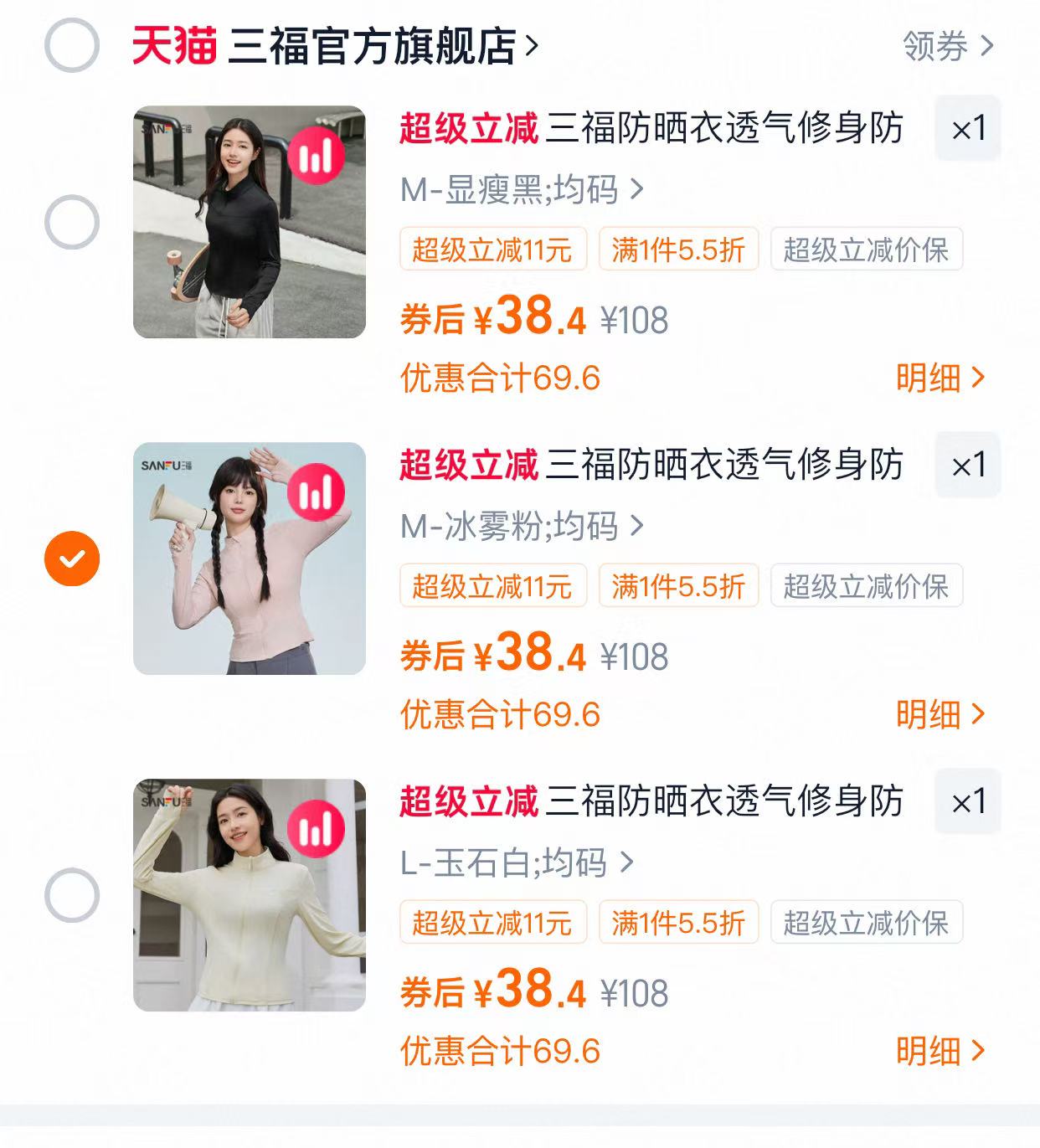Open the 满1件5.5折 discount tag on pink item

click(x=677, y=587)
